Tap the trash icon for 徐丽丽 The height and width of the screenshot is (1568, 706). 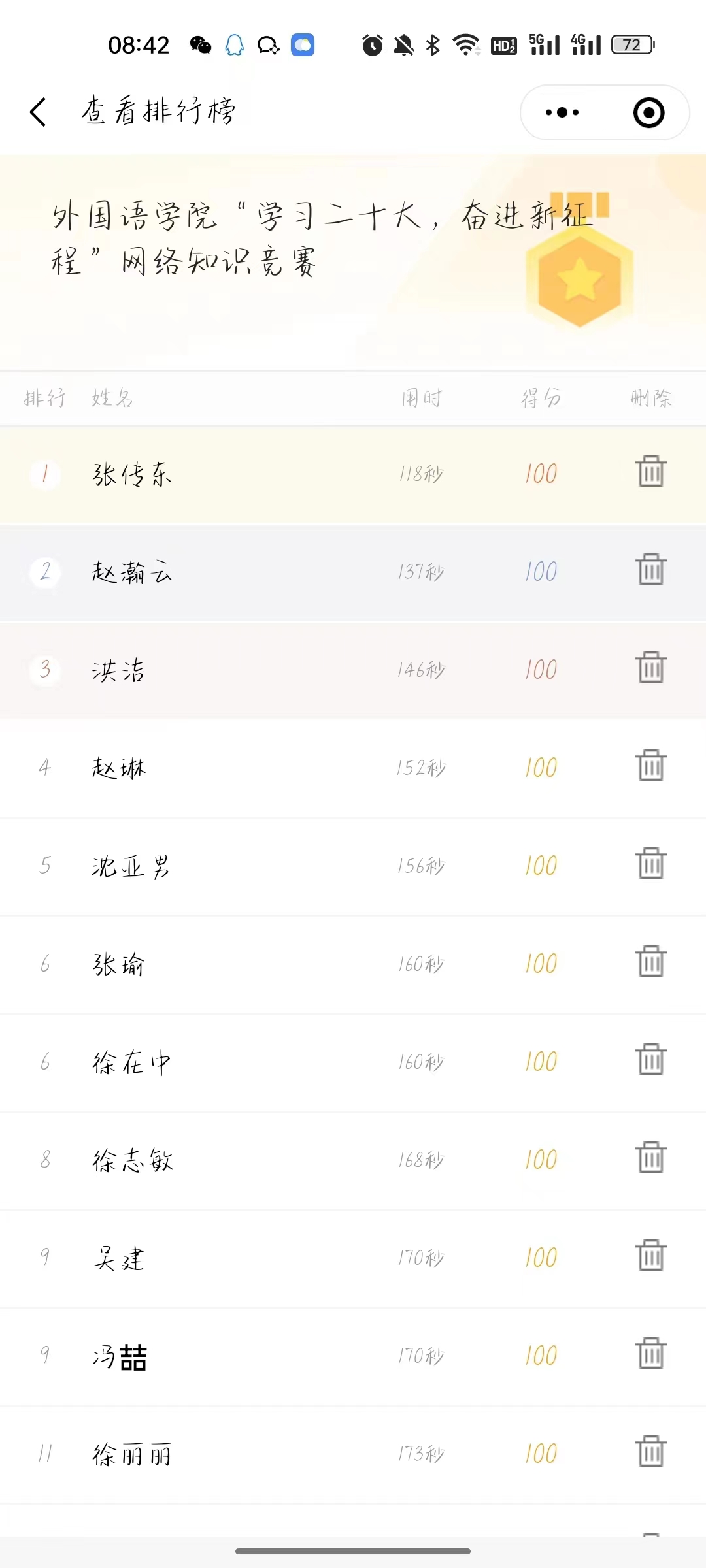650,1452
